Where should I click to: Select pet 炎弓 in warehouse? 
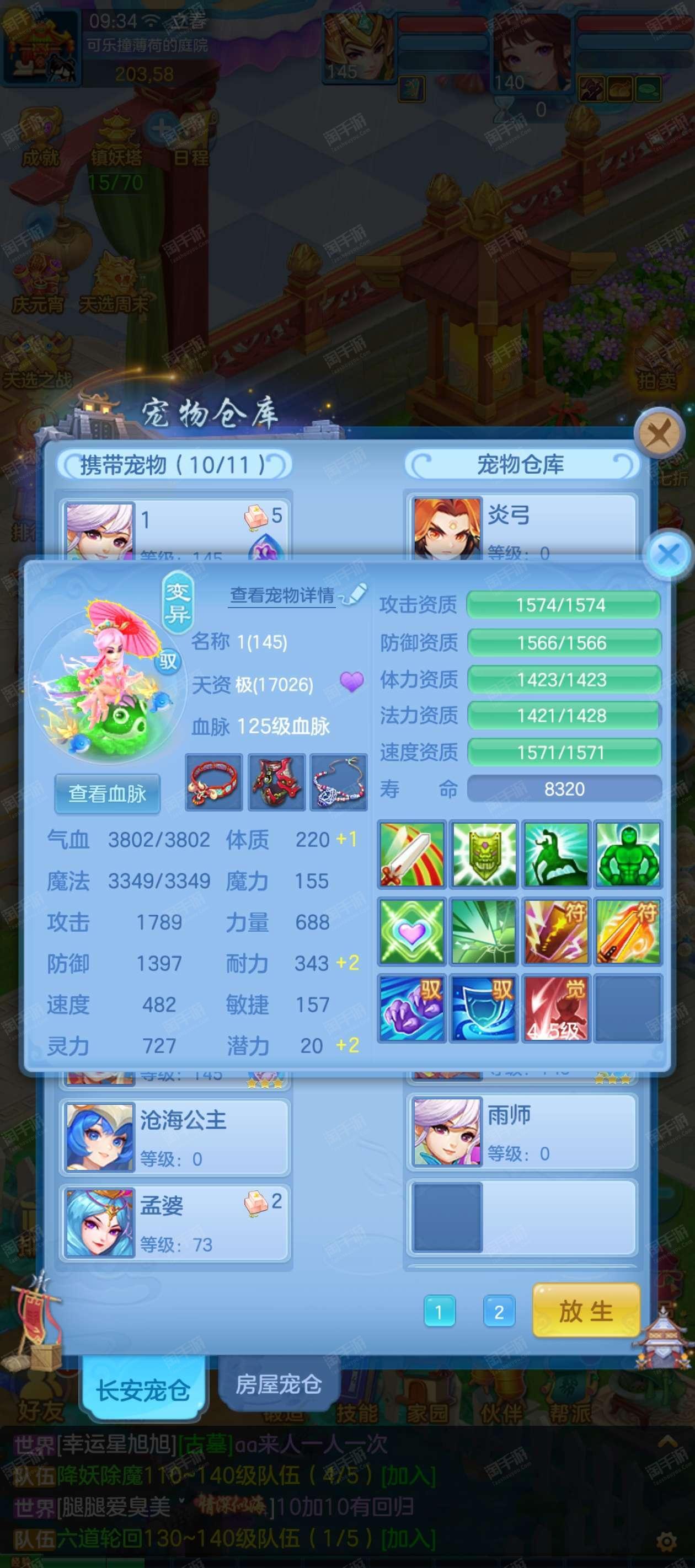522,527
